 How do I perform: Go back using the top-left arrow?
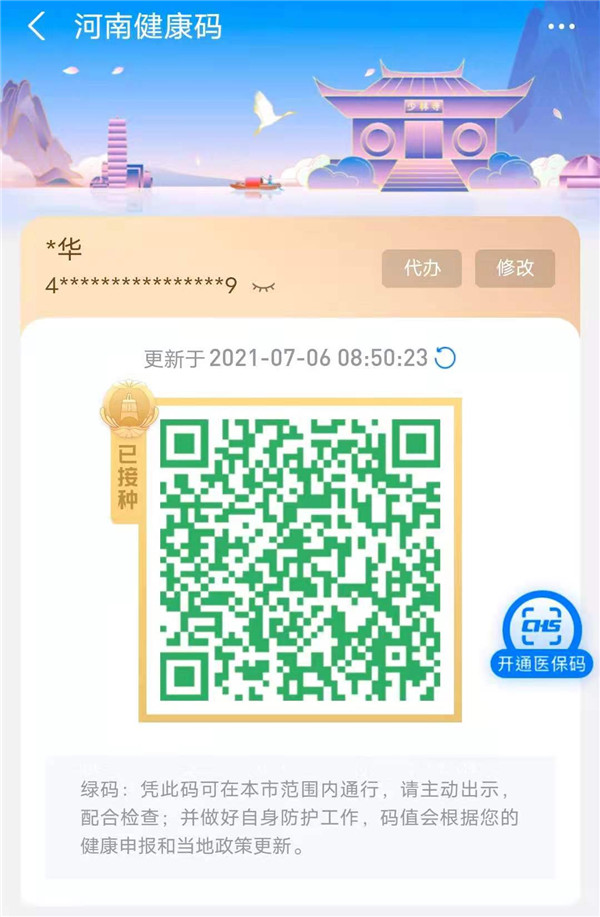pyautogui.click(x=37, y=27)
